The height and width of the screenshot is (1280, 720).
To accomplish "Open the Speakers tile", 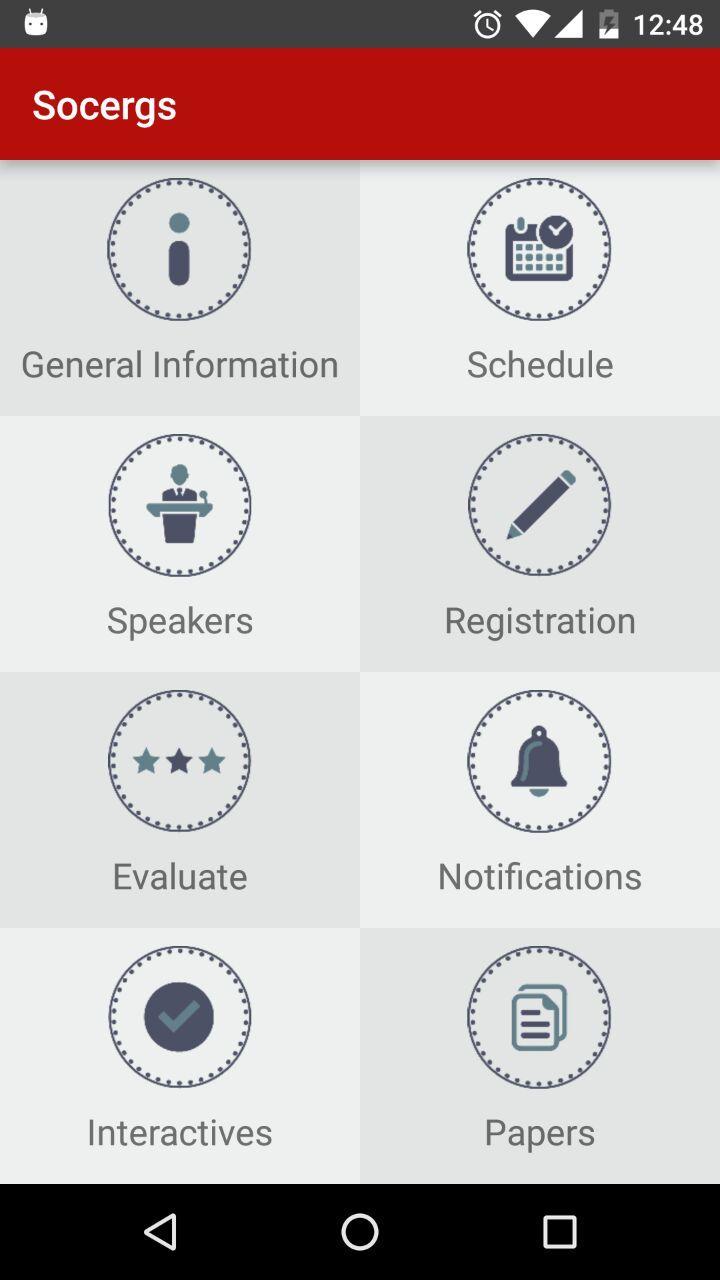I will (180, 544).
